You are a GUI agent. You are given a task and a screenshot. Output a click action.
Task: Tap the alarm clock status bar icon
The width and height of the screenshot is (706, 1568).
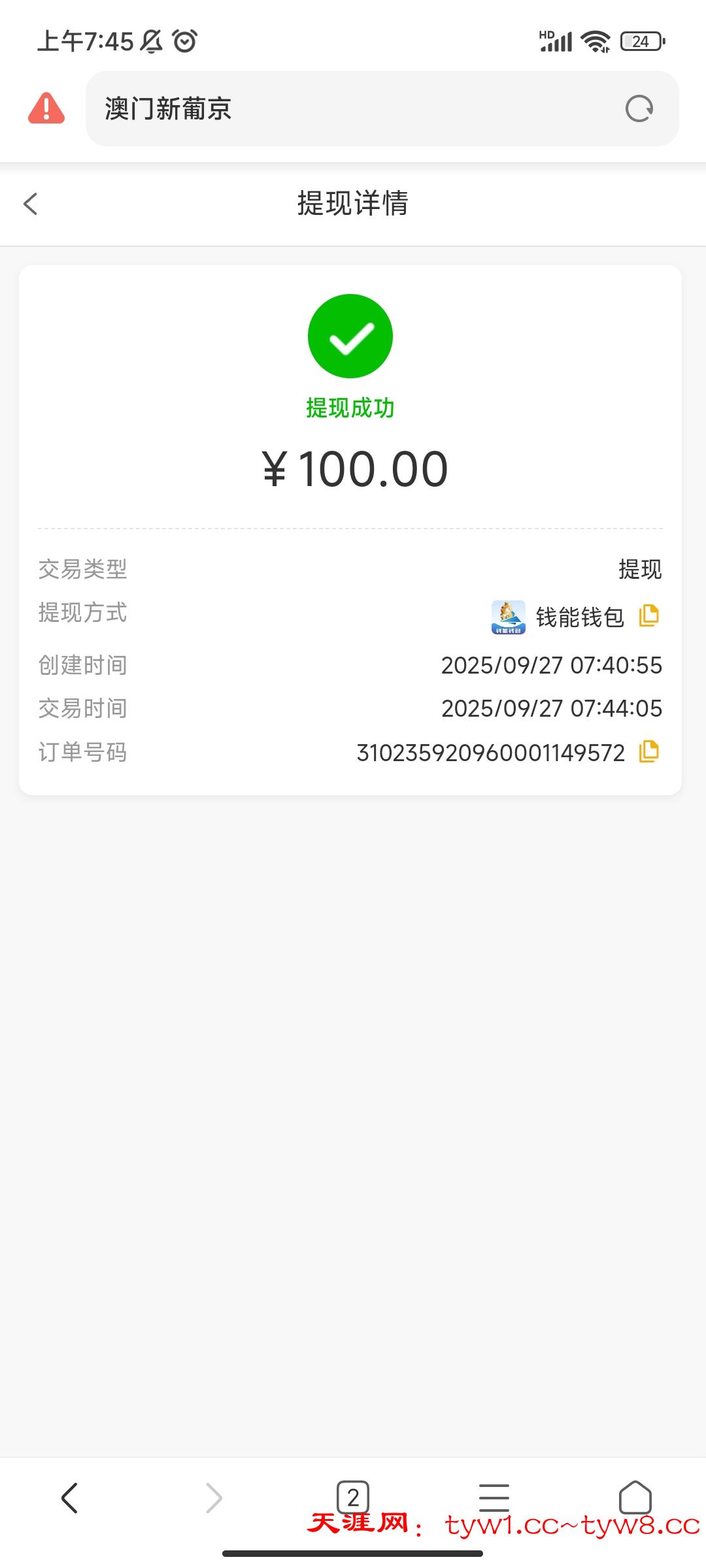(185, 41)
